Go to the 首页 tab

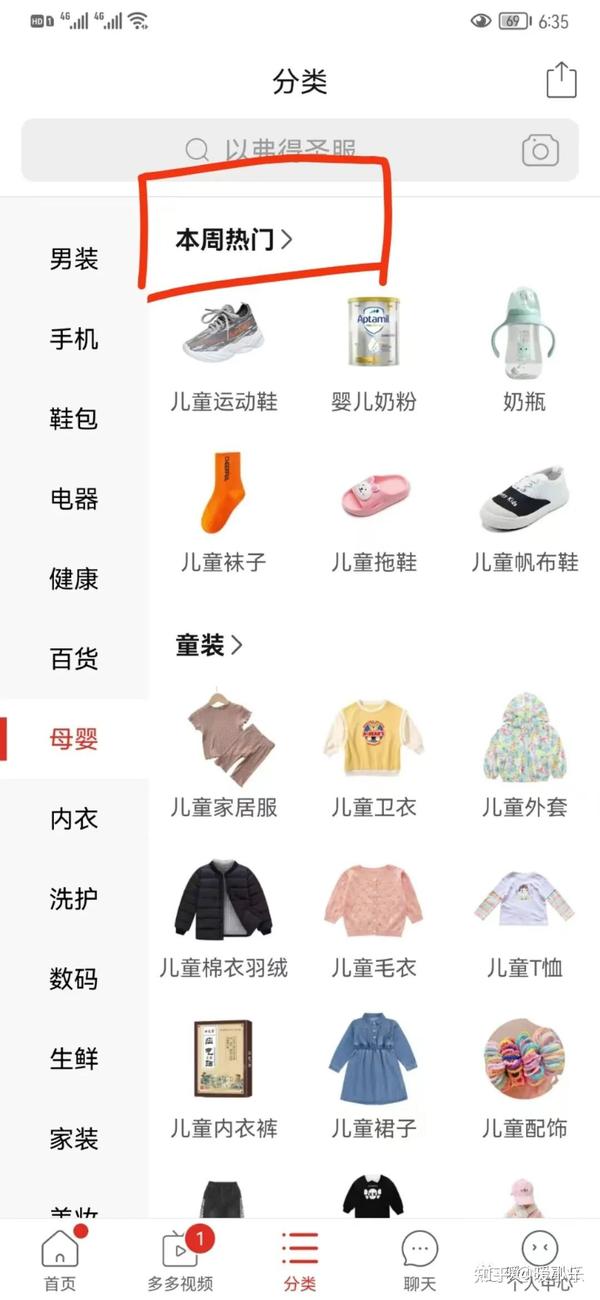(x=60, y=1258)
